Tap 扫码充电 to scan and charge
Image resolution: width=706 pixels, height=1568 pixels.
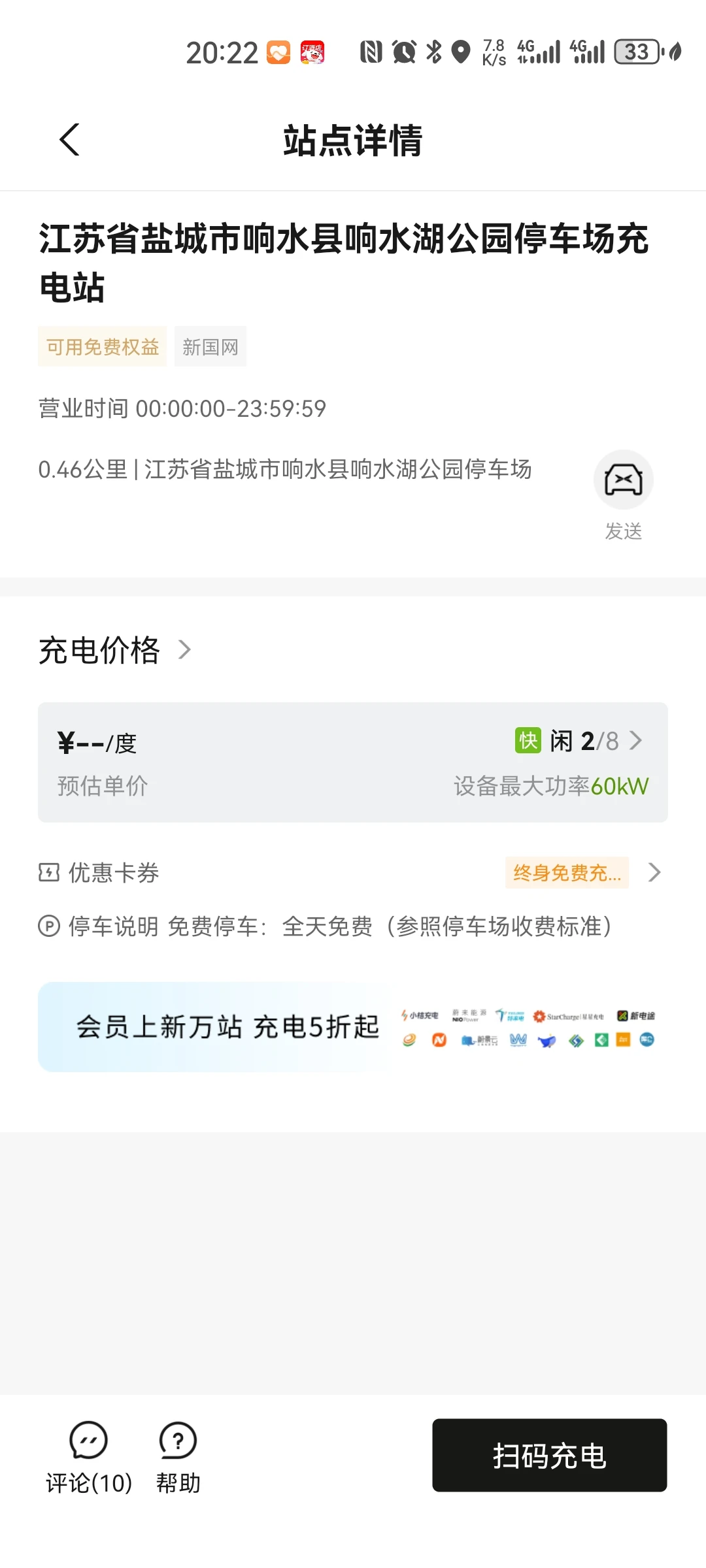549,1455
